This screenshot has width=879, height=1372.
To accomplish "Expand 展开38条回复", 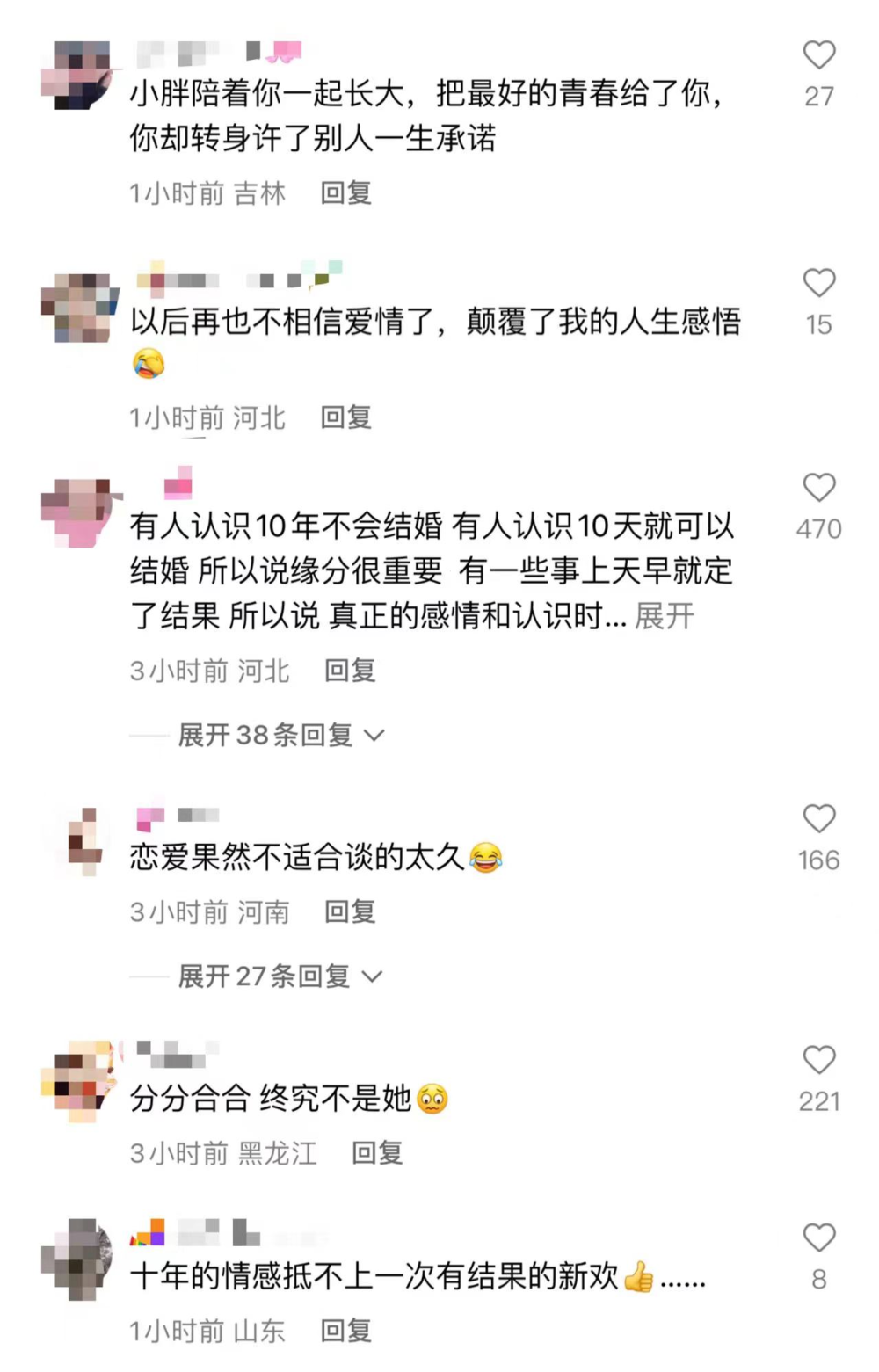I will 280,735.
